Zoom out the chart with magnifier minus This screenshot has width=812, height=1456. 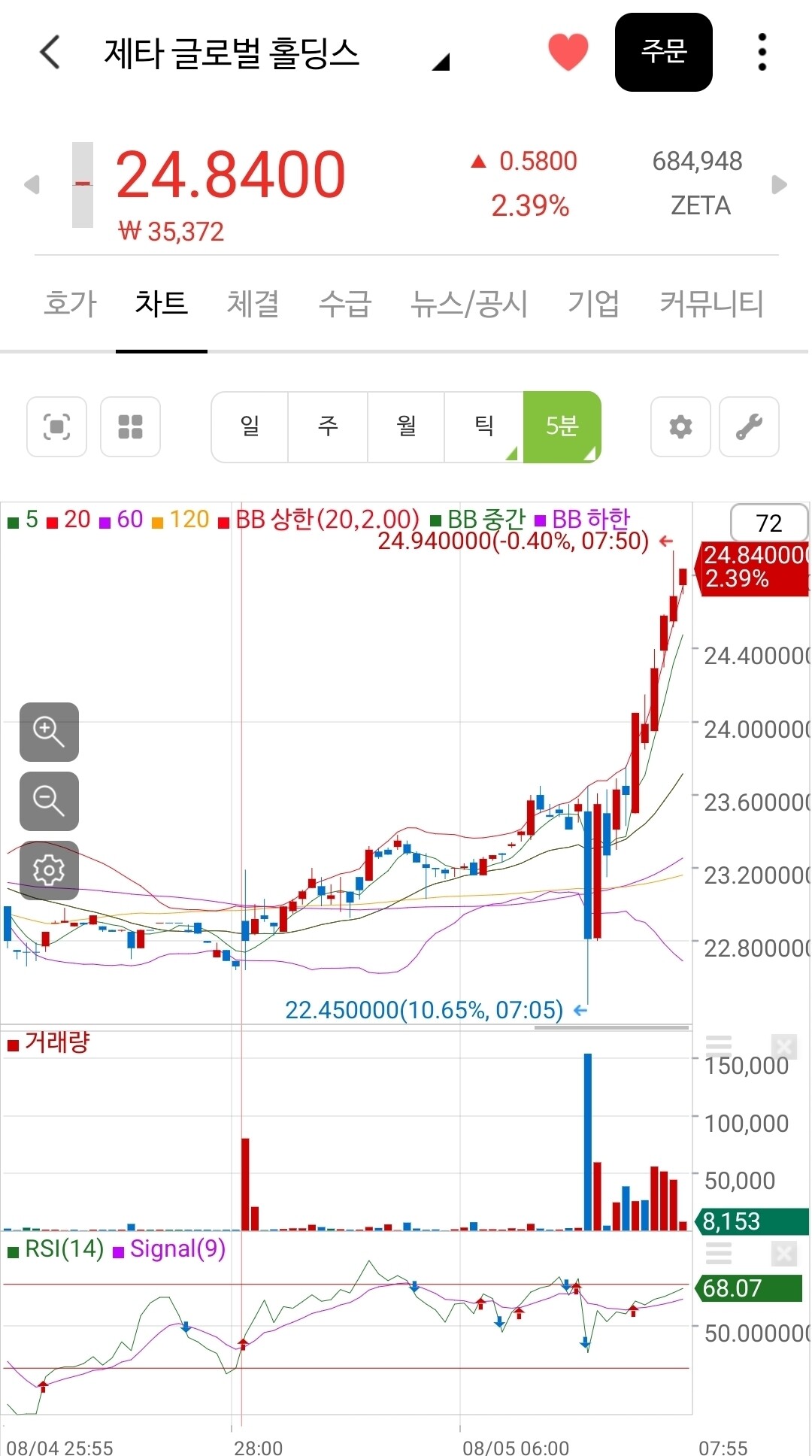point(49,801)
